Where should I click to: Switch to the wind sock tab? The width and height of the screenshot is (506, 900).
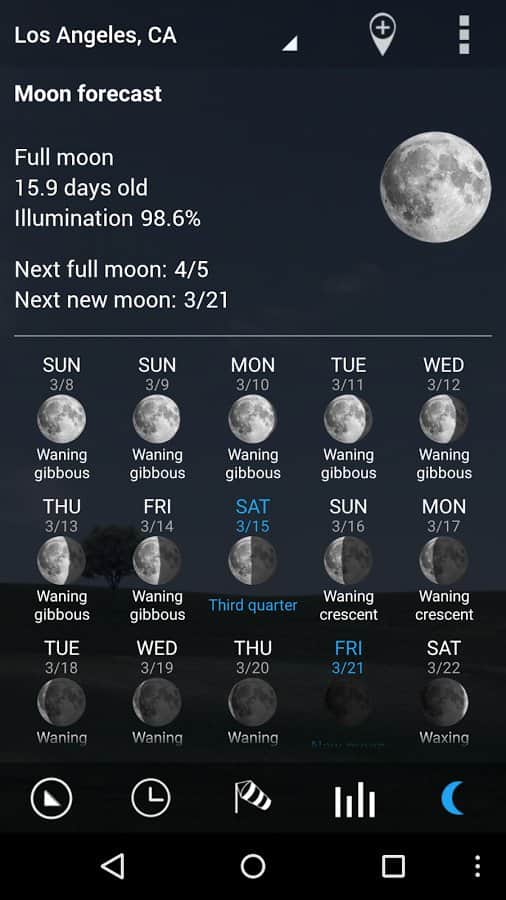click(252, 798)
